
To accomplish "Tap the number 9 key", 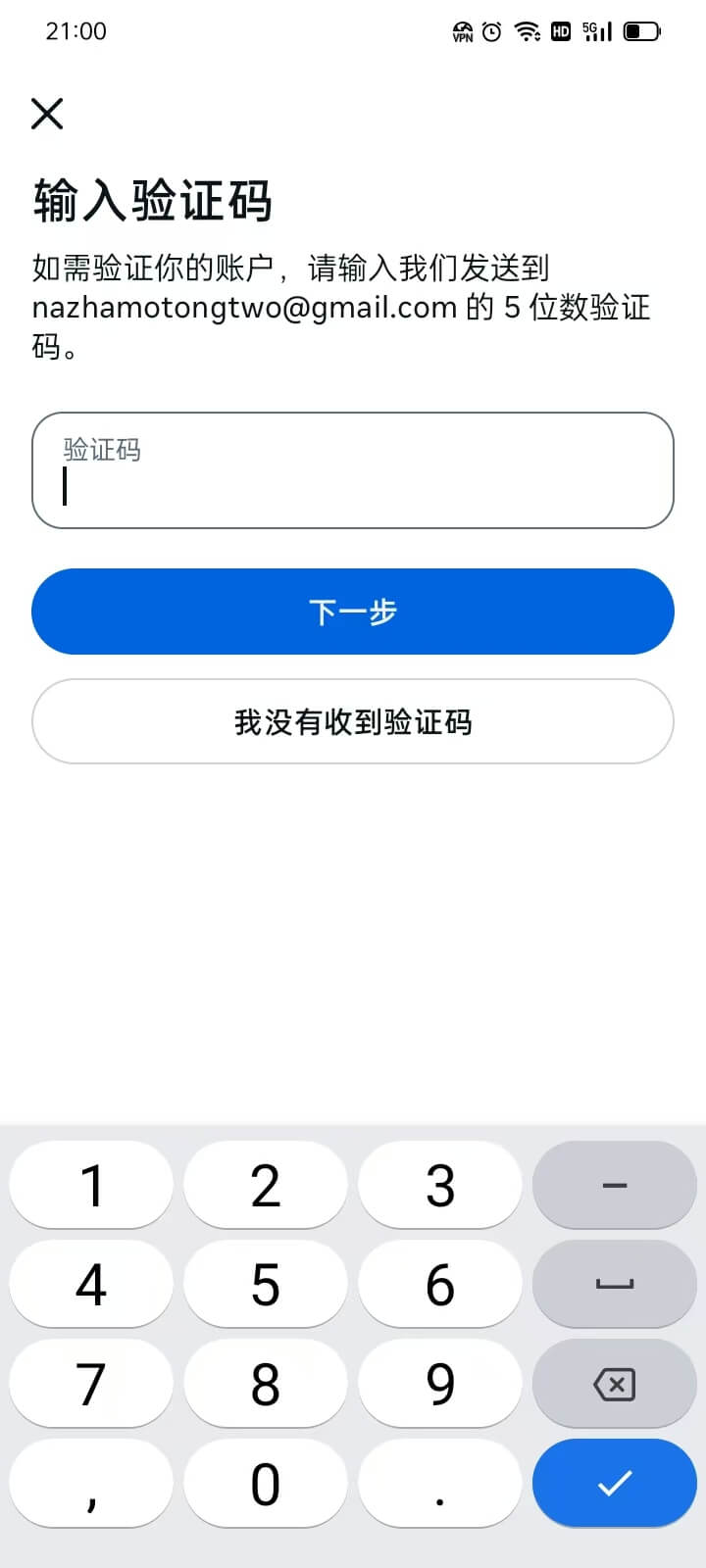I will (439, 1384).
